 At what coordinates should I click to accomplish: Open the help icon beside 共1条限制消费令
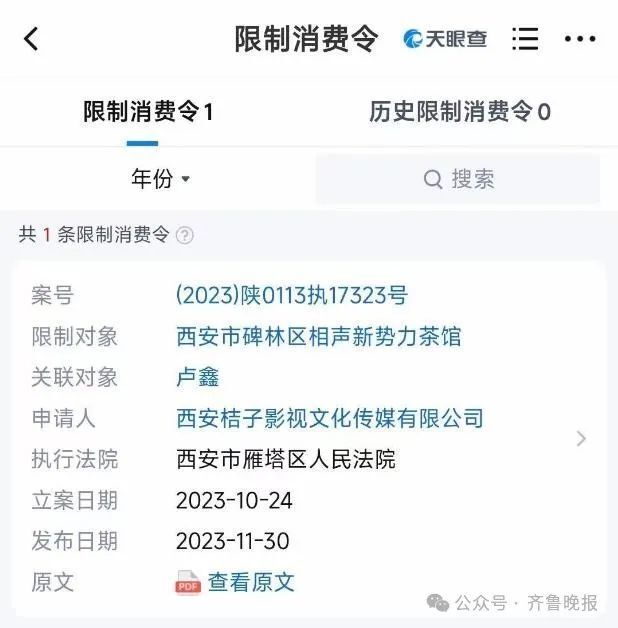pos(184,236)
